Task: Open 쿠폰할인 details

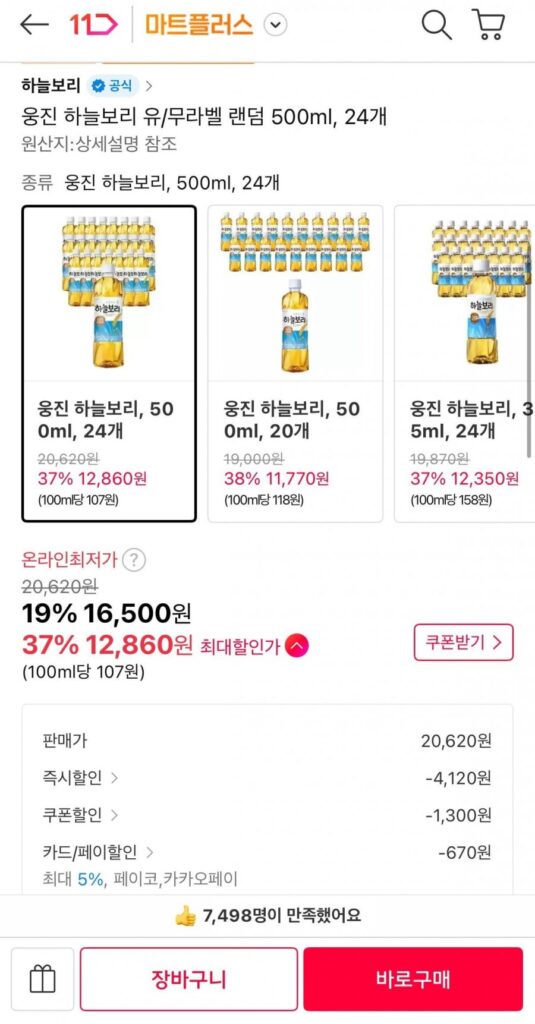Action: [x=80, y=815]
